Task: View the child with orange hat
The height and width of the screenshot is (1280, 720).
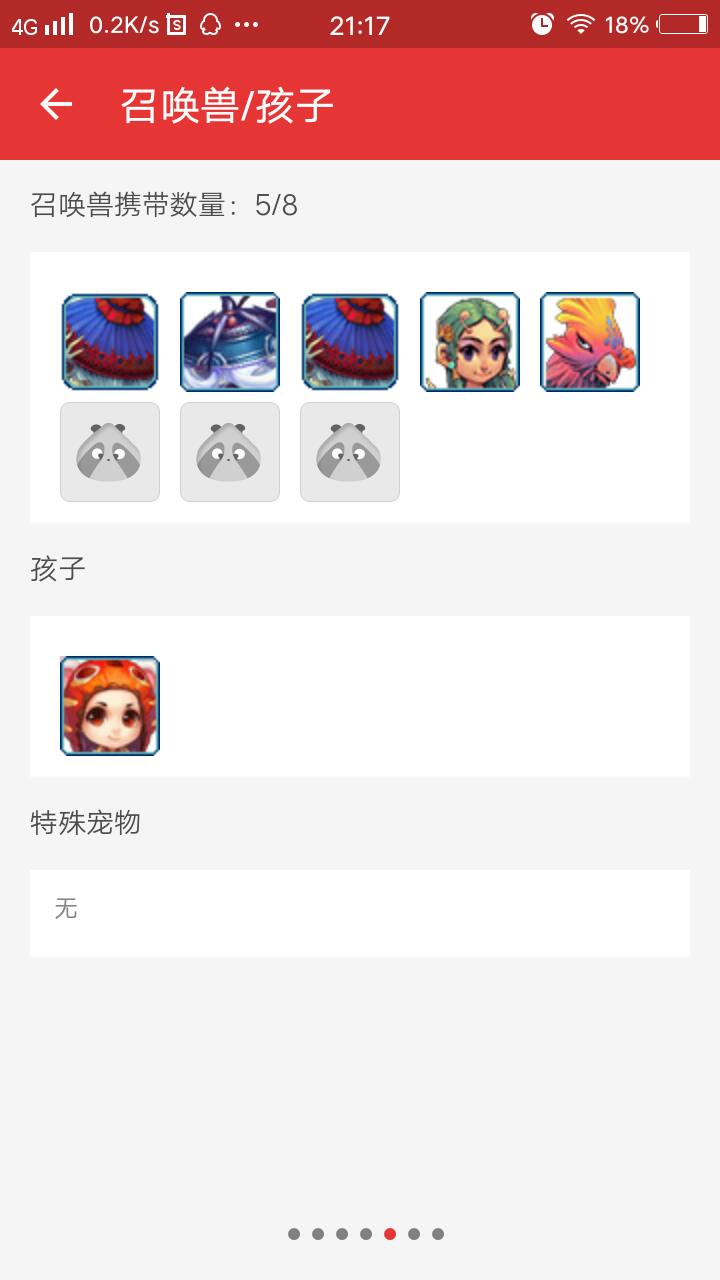Action: tap(110, 706)
